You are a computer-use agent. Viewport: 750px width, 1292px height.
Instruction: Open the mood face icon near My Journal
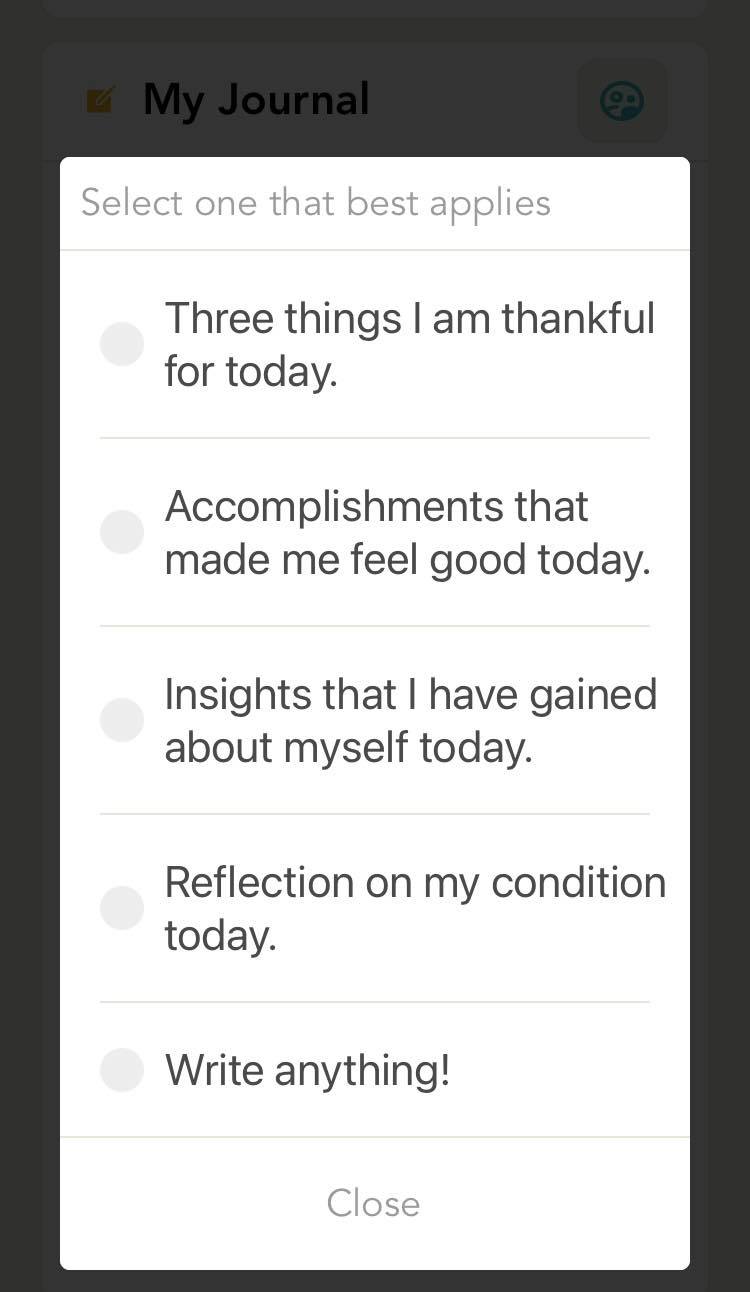tap(622, 100)
